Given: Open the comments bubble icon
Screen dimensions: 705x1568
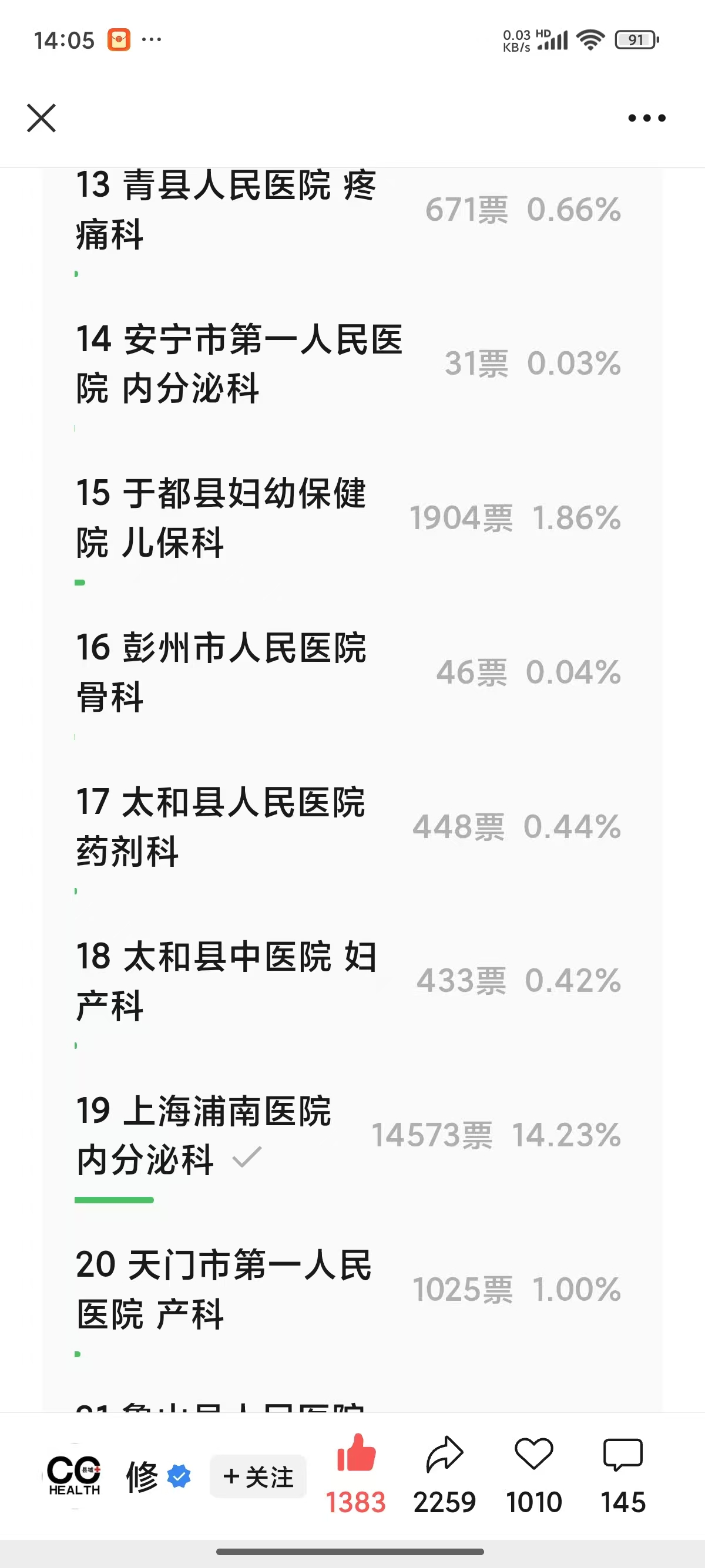Looking at the screenshot, I should point(623,1455).
